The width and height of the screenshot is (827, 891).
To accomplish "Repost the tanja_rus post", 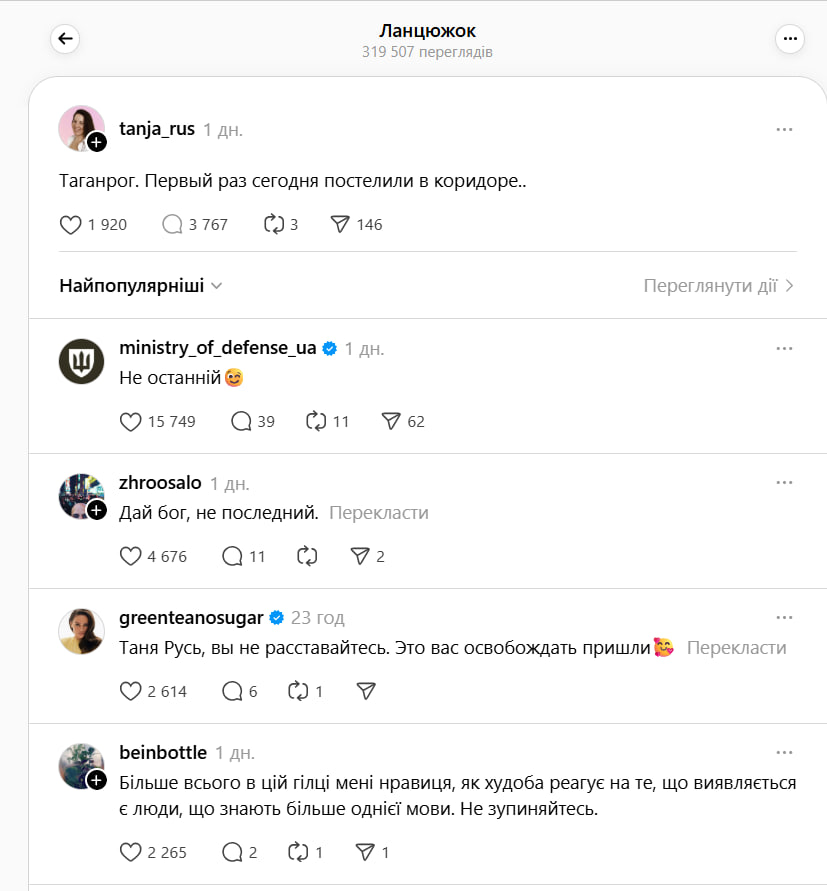I will [274, 225].
